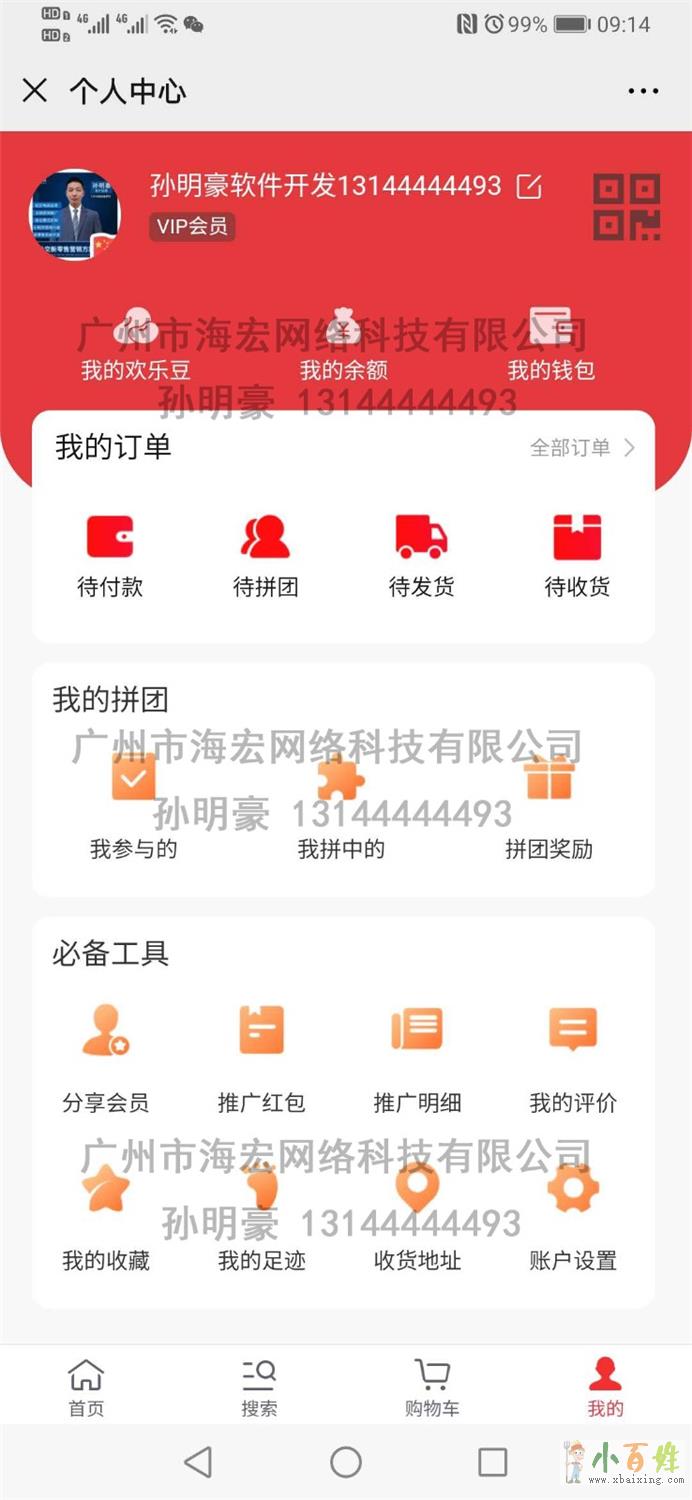
Task: View 我的余额 balance
Action: coord(343,345)
